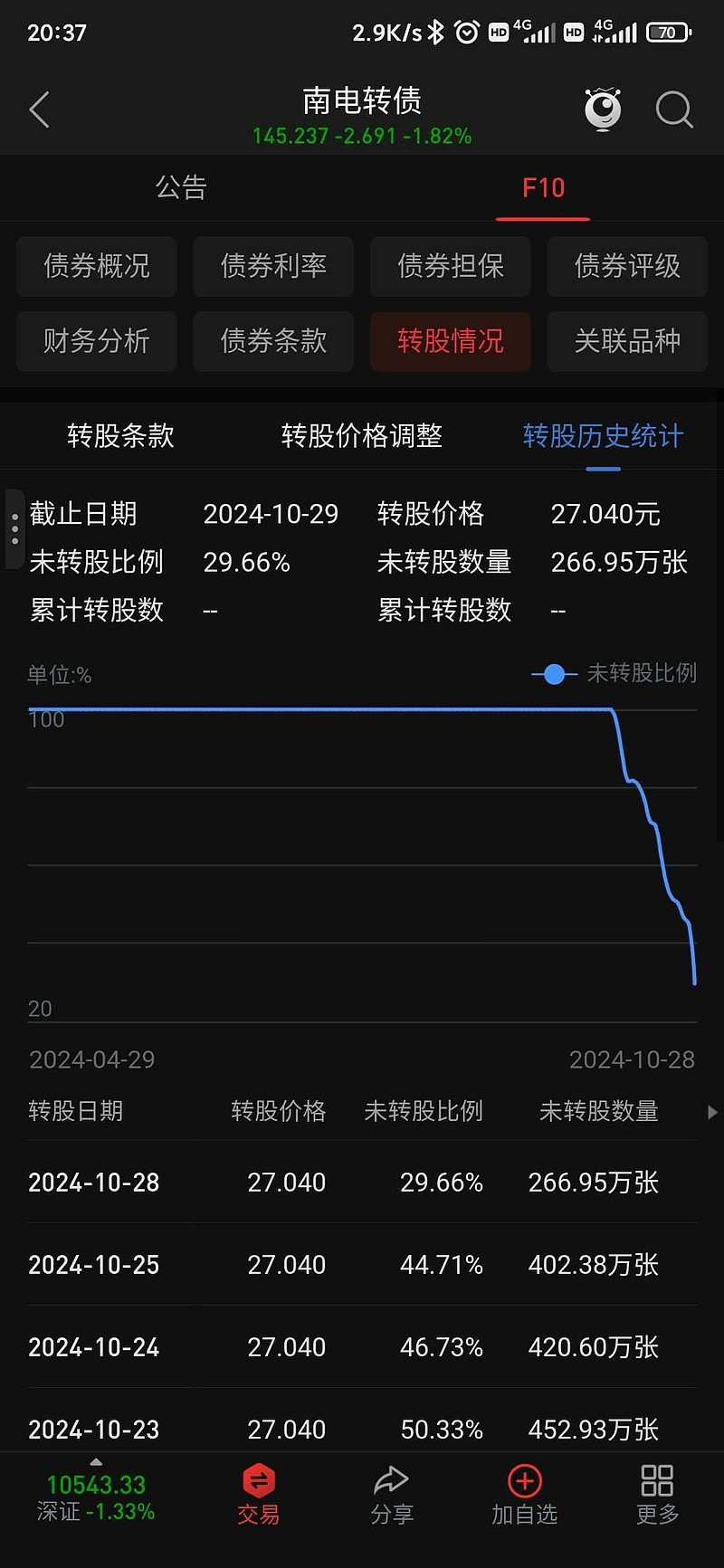Open 关联品种 section
Viewport: 724px width, 1568px height.
[626, 341]
